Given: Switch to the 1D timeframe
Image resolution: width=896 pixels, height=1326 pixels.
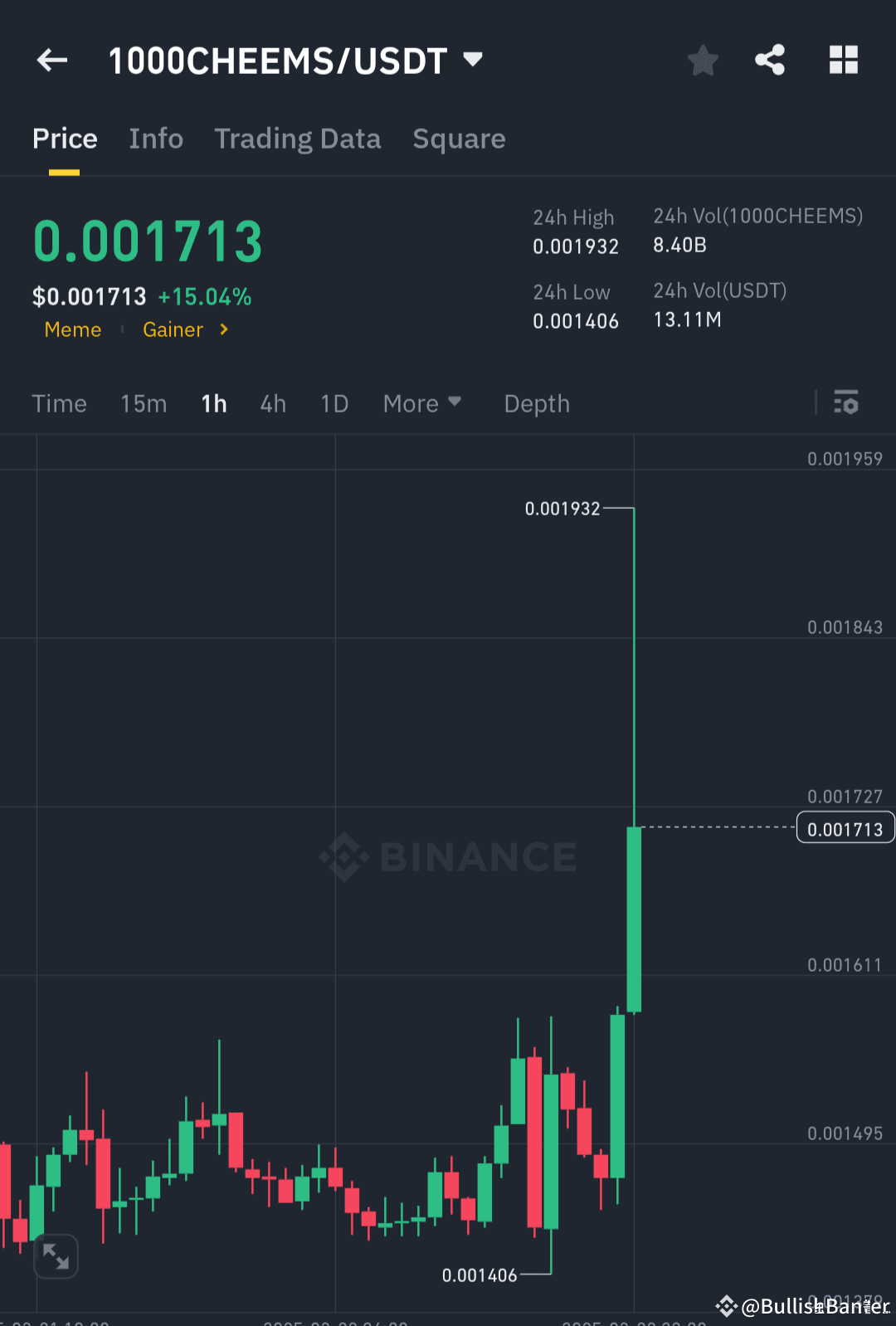Looking at the screenshot, I should pyautogui.click(x=334, y=403).
